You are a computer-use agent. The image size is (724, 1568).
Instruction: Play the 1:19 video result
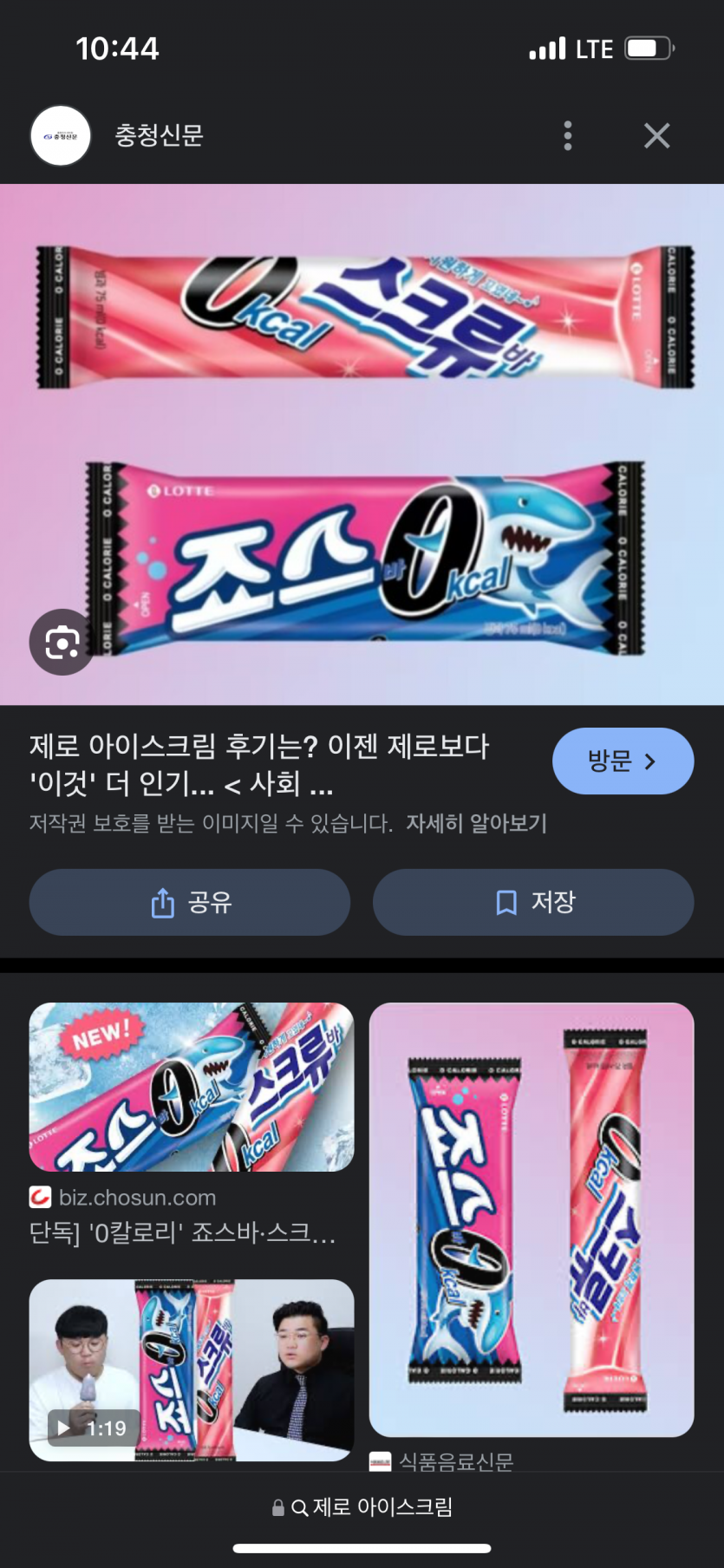[x=192, y=1369]
